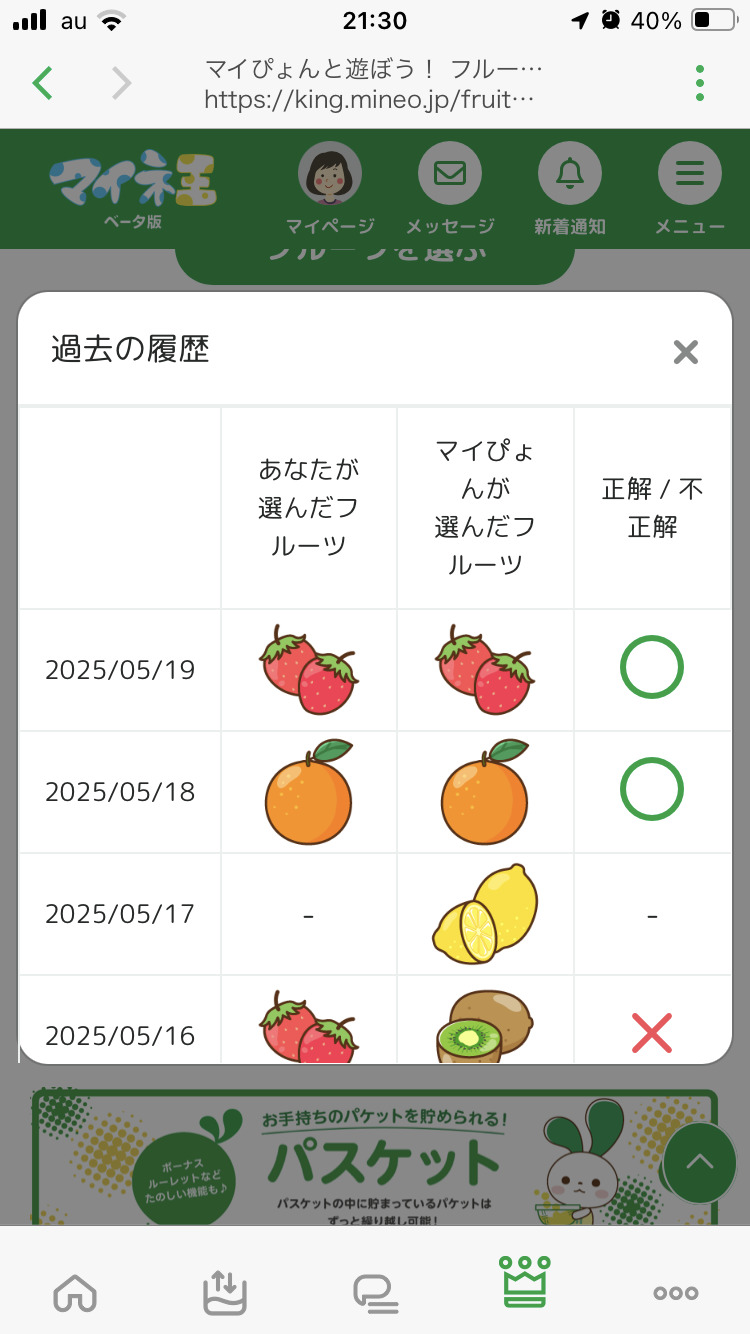This screenshot has width=750, height=1334.
Task: Open the browser overflow menu
Action: (x=700, y=83)
